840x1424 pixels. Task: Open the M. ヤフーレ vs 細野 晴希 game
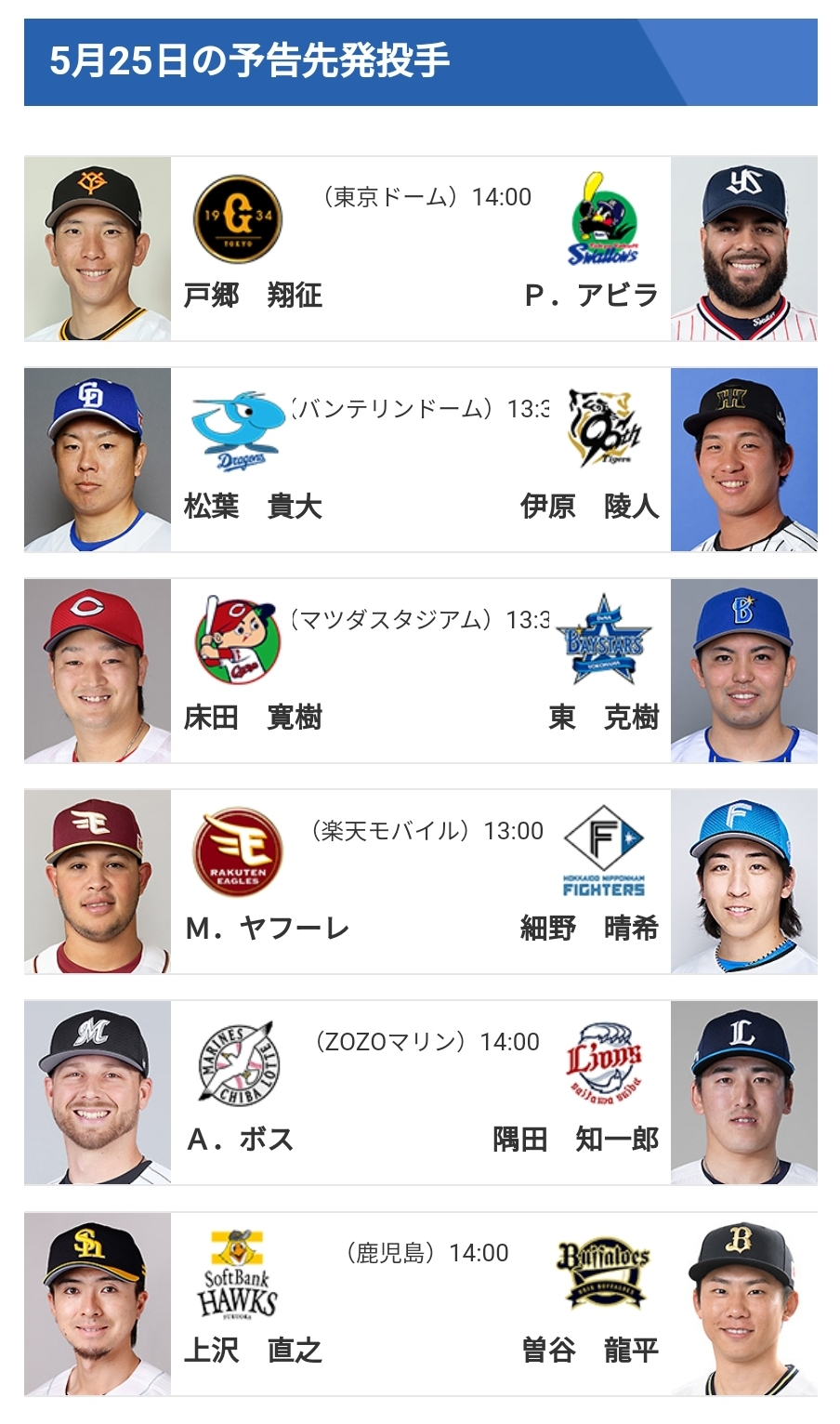[420, 882]
